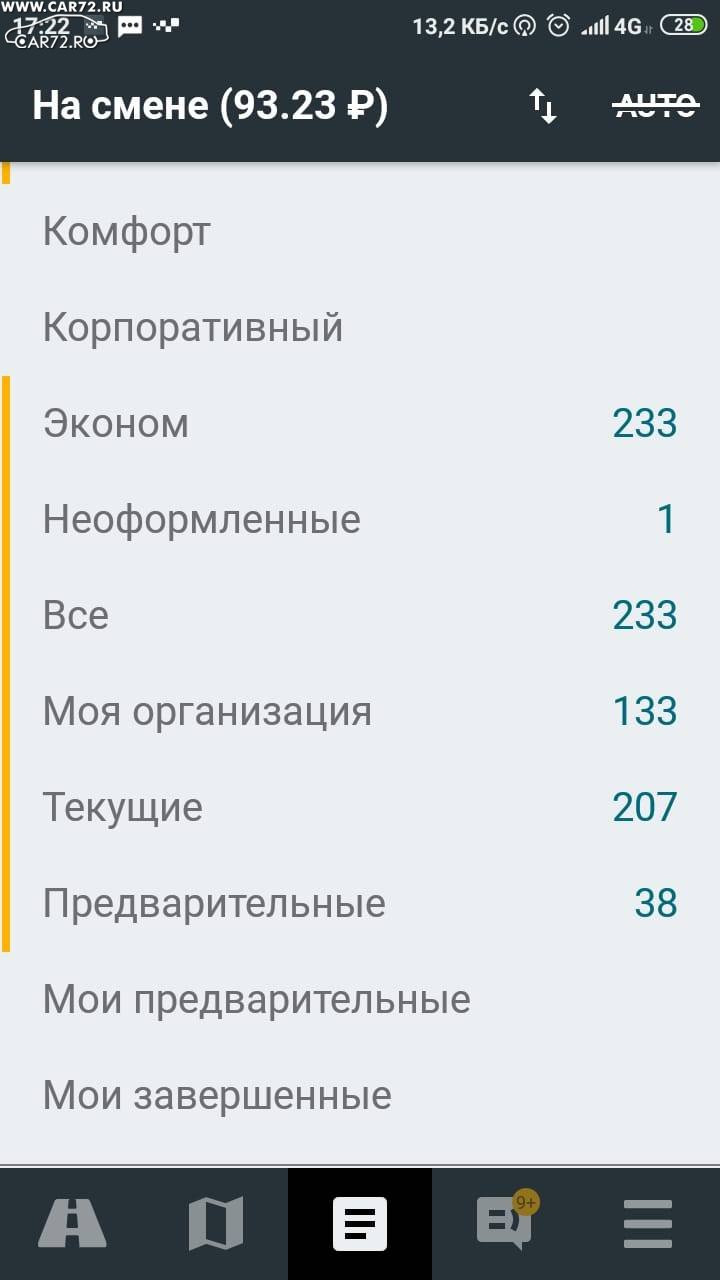The image size is (720, 1280).
Task: Open Мои предварительные
Action: click(360, 1000)
